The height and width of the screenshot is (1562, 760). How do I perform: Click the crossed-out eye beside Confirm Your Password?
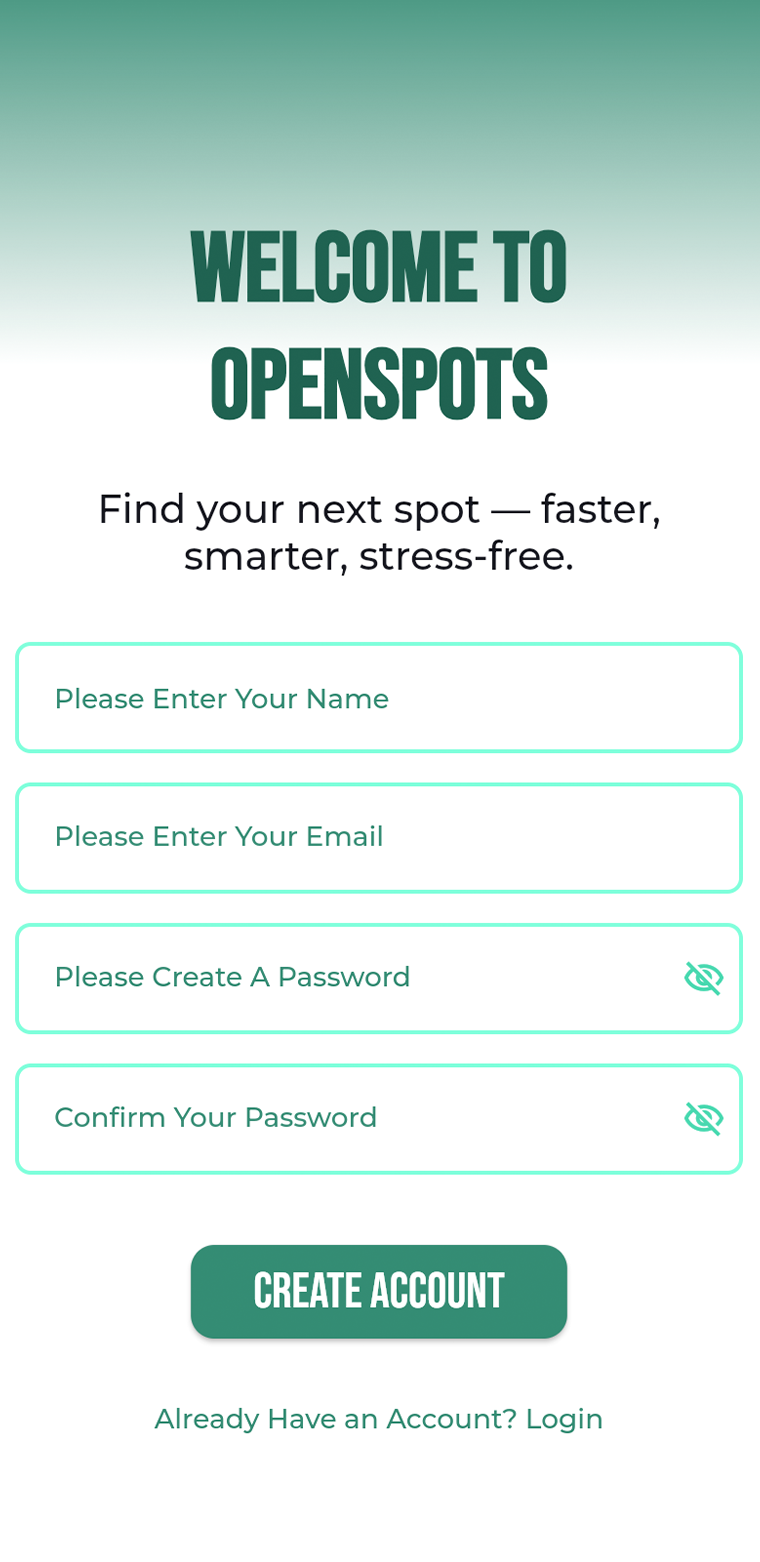[703, 1119]
